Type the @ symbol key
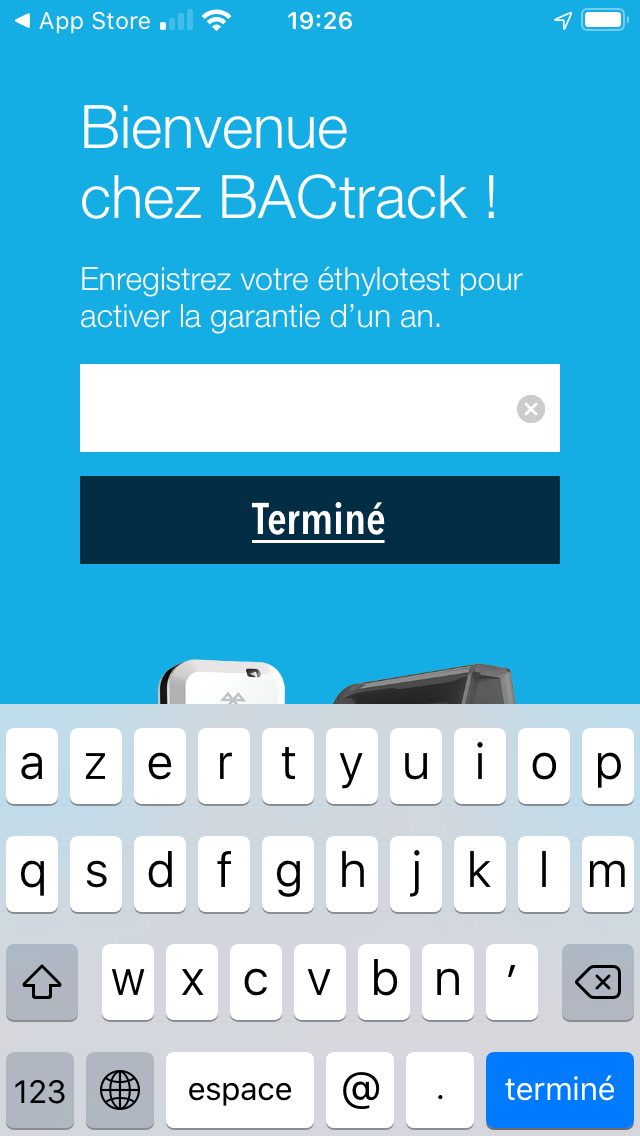Viewport: 640px width, 1136px height. tap(360, 1090)
